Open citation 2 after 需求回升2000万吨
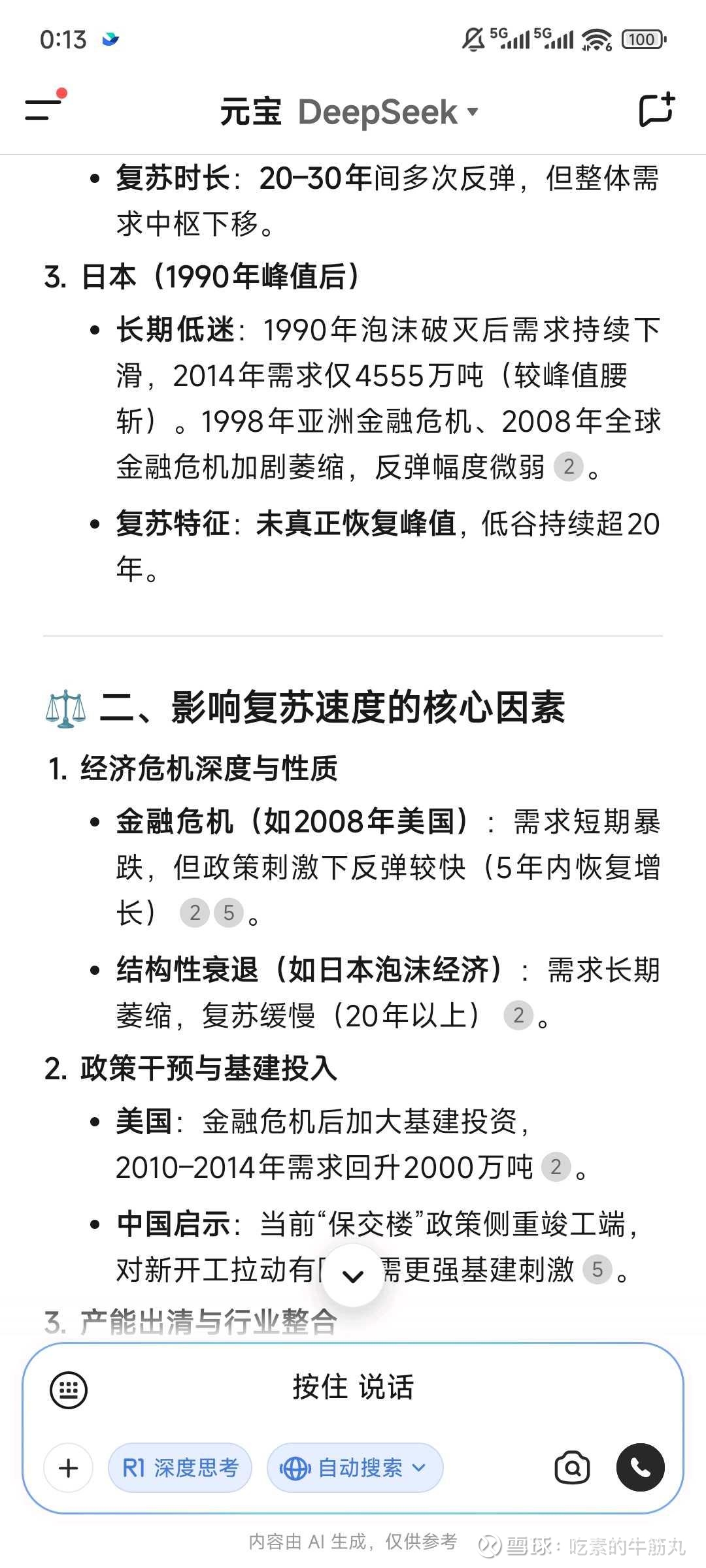The height and width of the screenshot is (1568, 706). (556, 1166)
